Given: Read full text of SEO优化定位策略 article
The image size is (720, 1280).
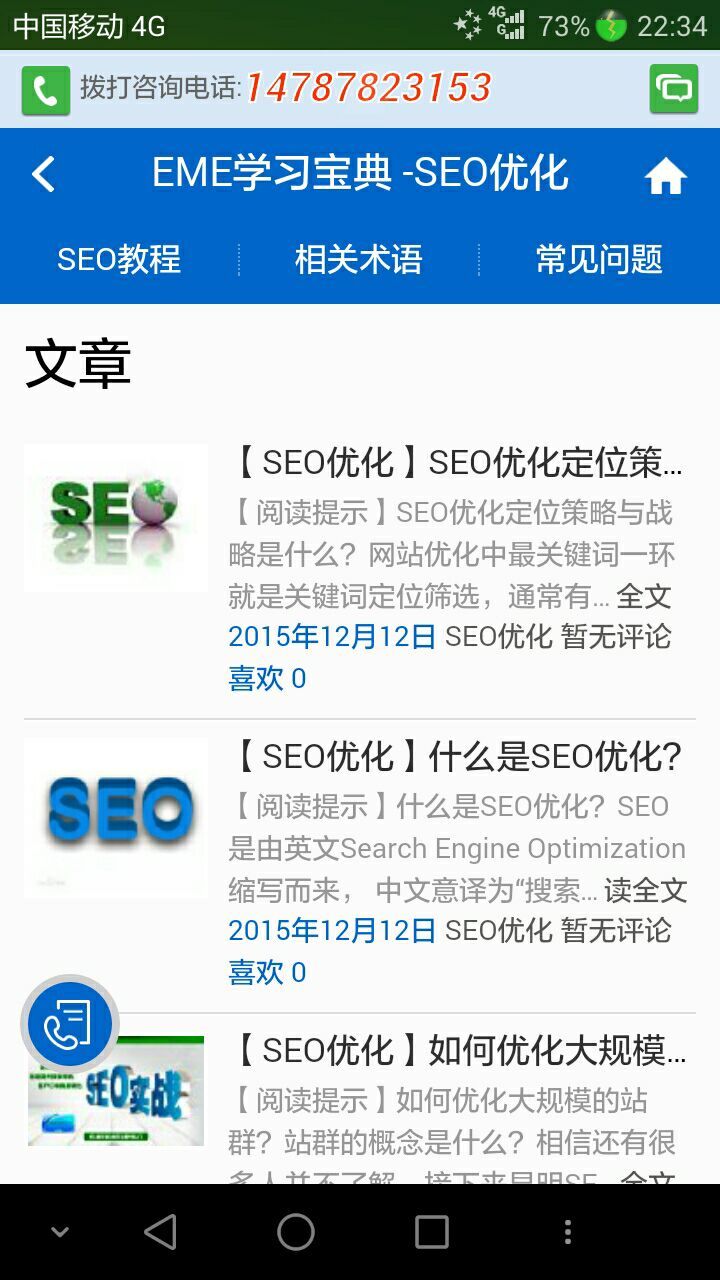Looking at the screenshot, I should point(643,597).
